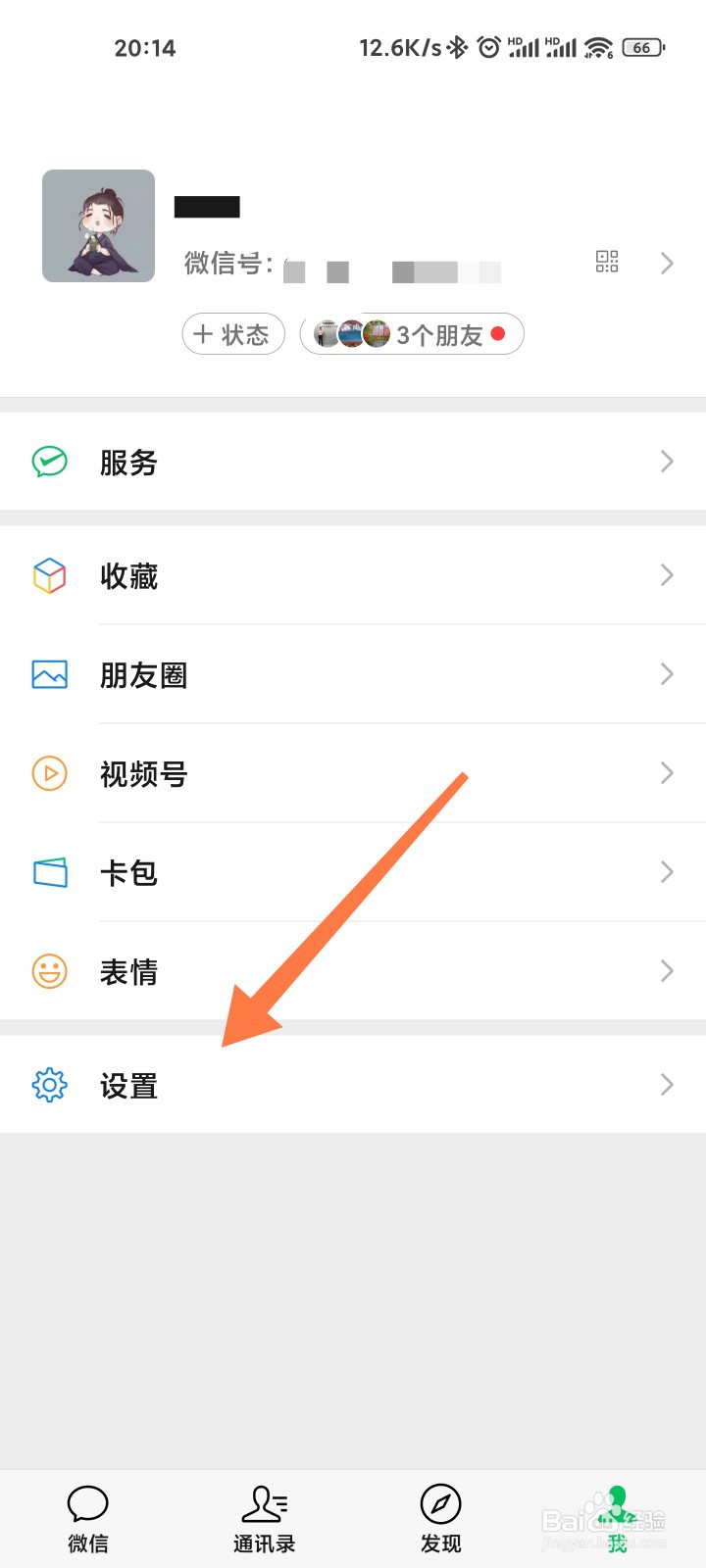Viewport: 706px width, 1568px height.
Task: Tap the battery indicator in status bar
Action: tap(642, 47)
